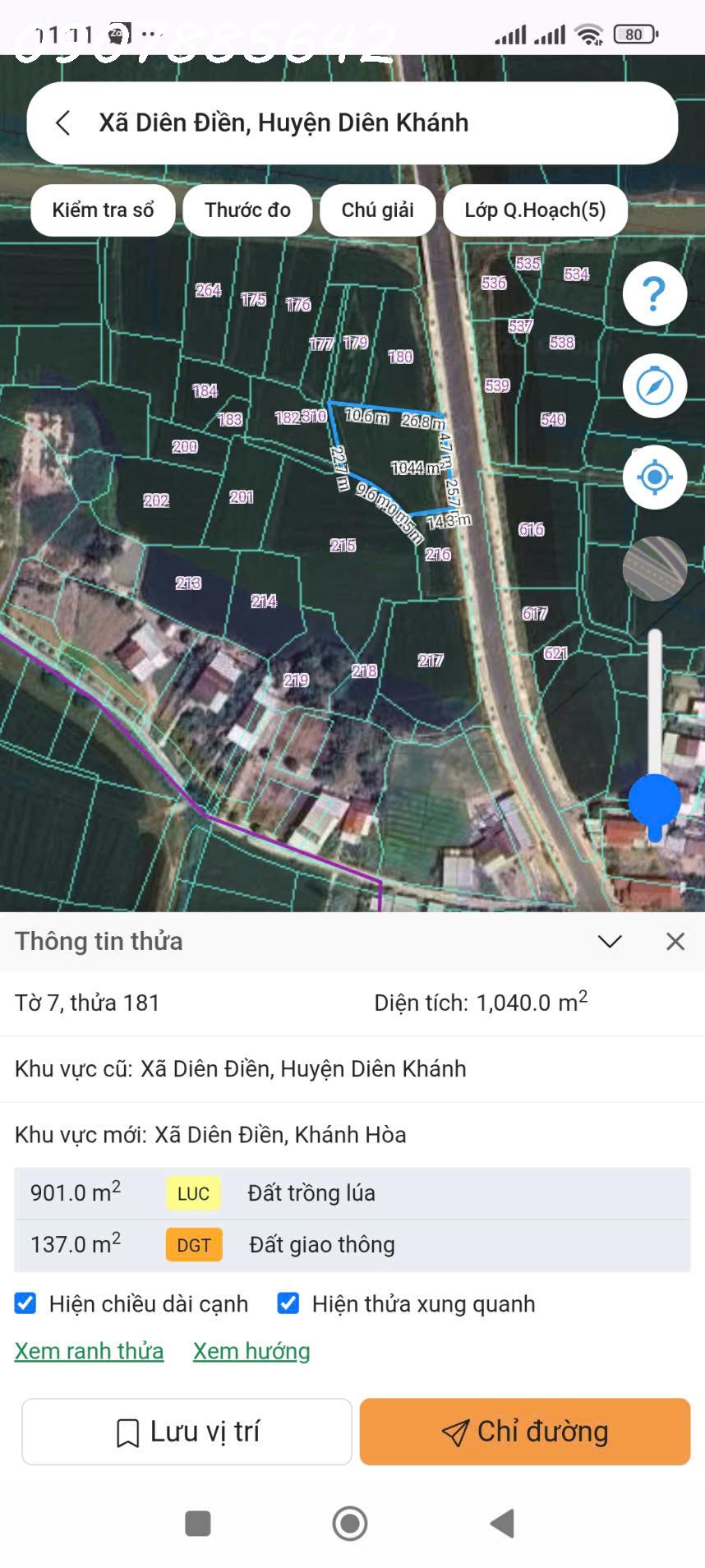Open the 'Xem ranh thửa' link
Image resolution: width=705 pixels, height=1568 pixels.
(x=89, y=1350)
